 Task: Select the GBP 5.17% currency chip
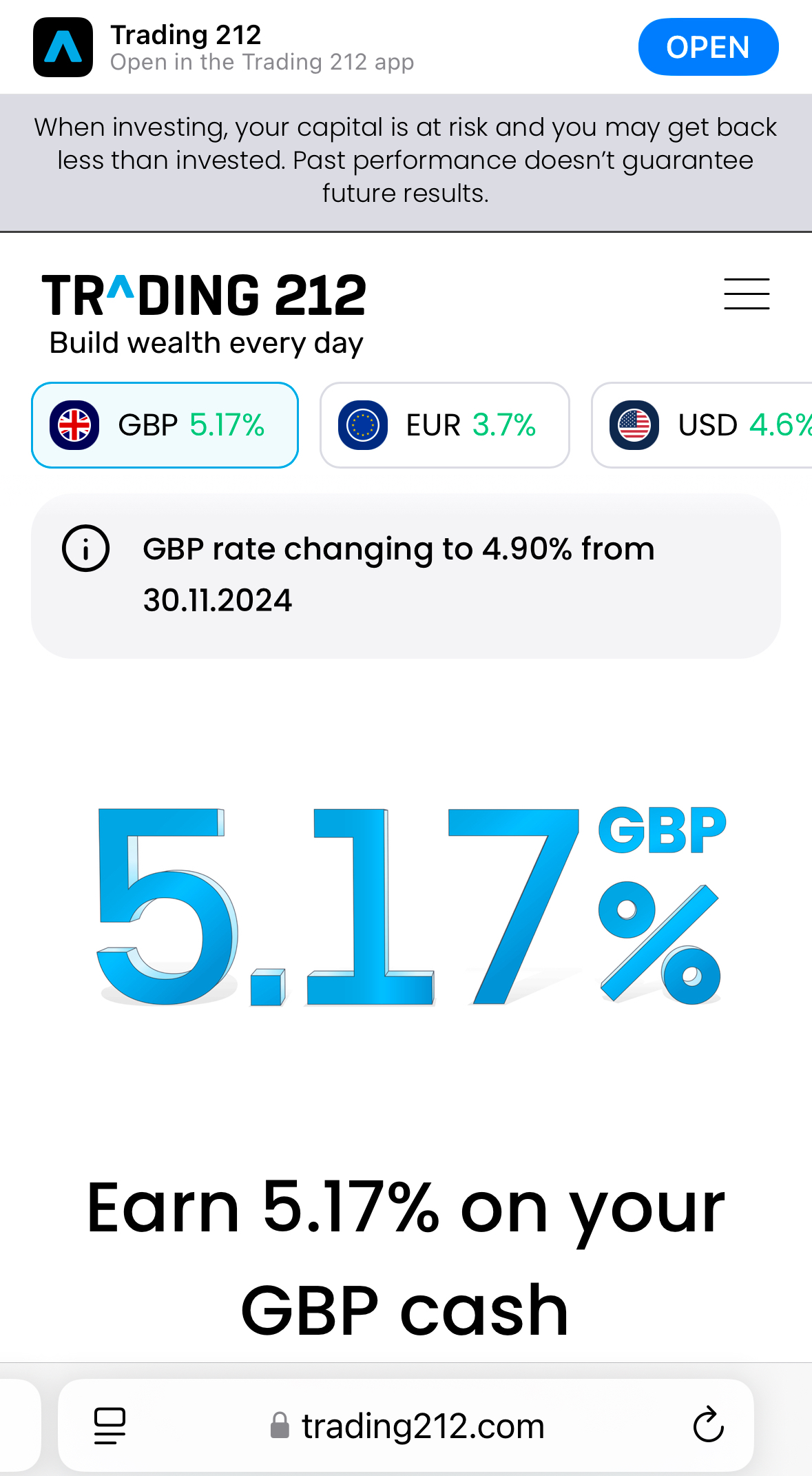165,425
